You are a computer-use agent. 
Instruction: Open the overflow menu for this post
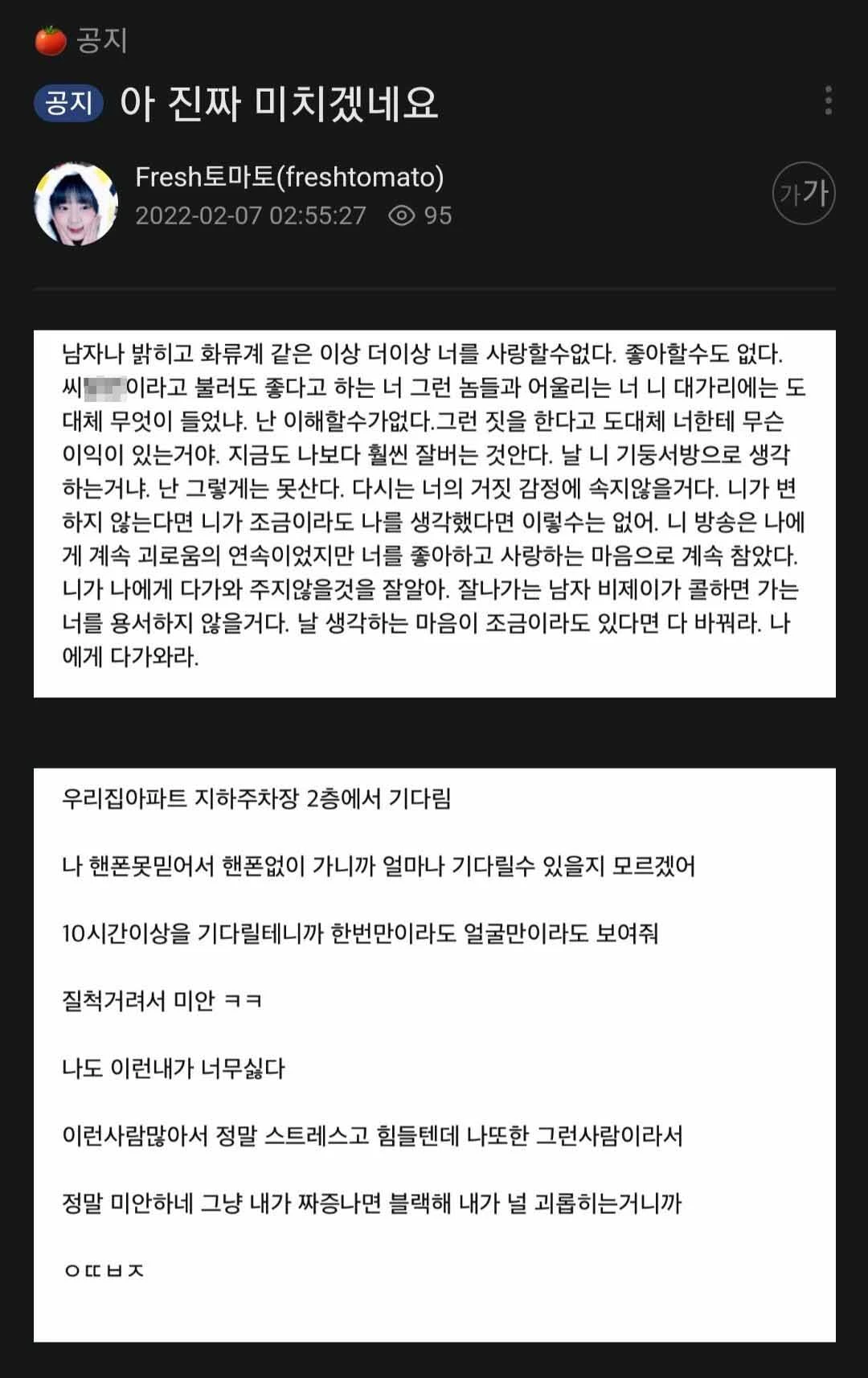[x=828, y=100]
